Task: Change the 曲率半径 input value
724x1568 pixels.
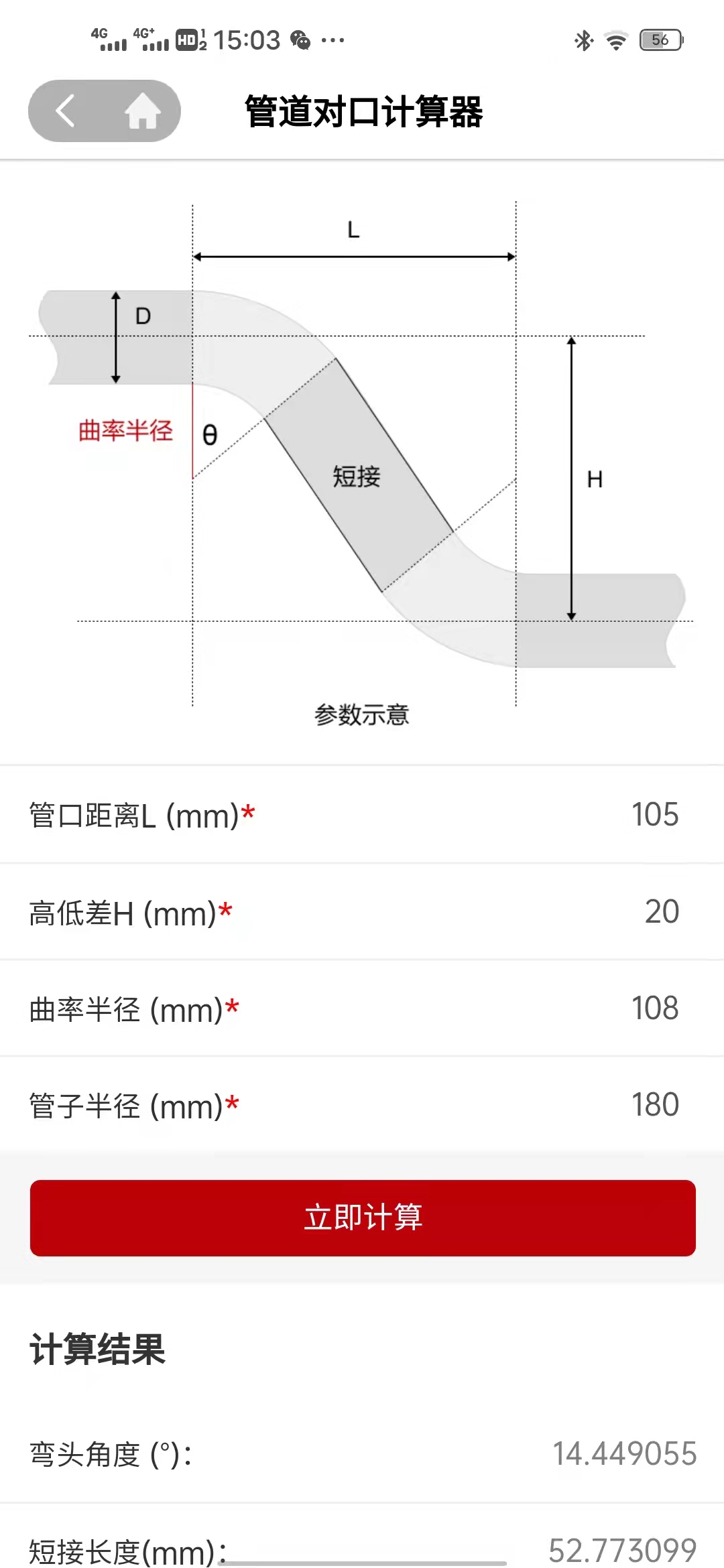Action: click(x=654, y=1008)
